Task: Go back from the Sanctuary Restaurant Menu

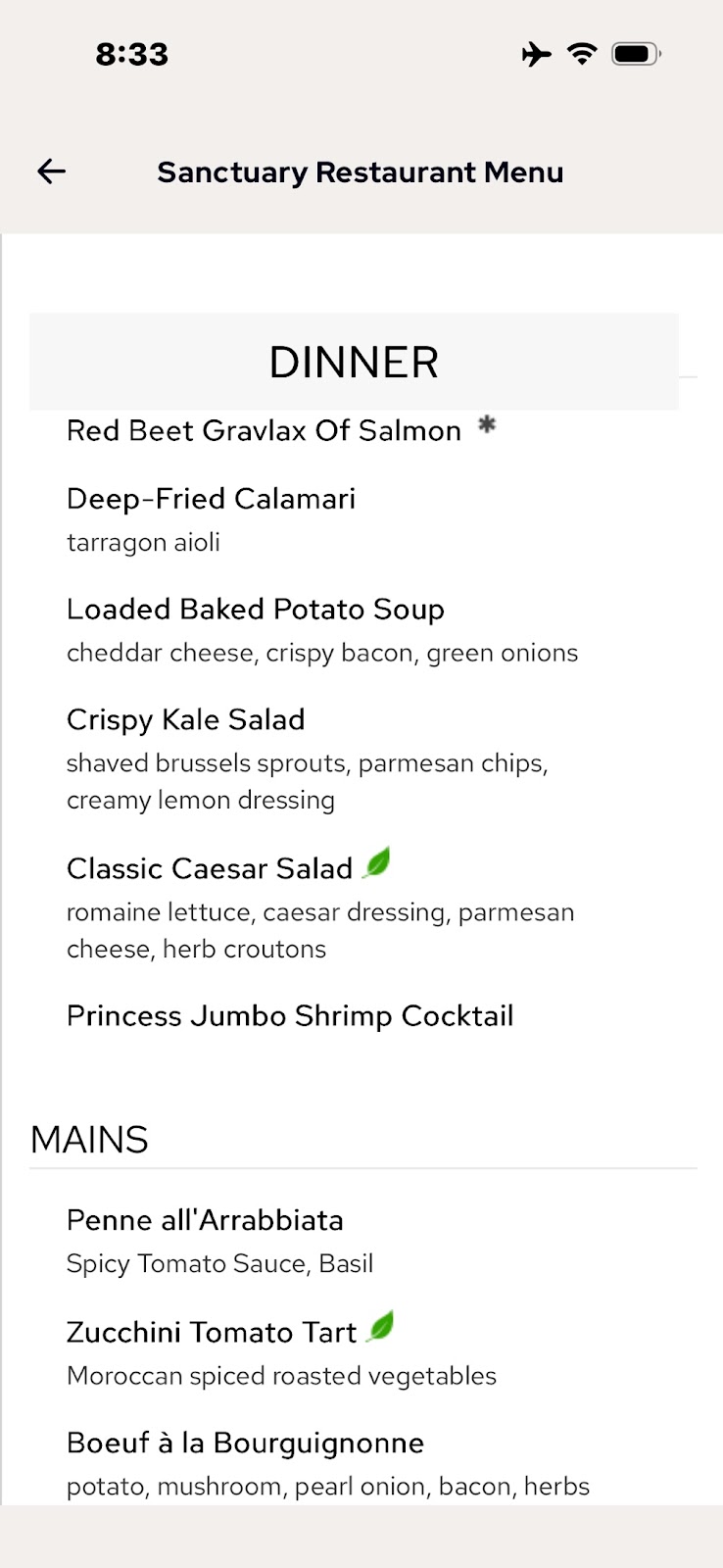Action: click(51, 171)
